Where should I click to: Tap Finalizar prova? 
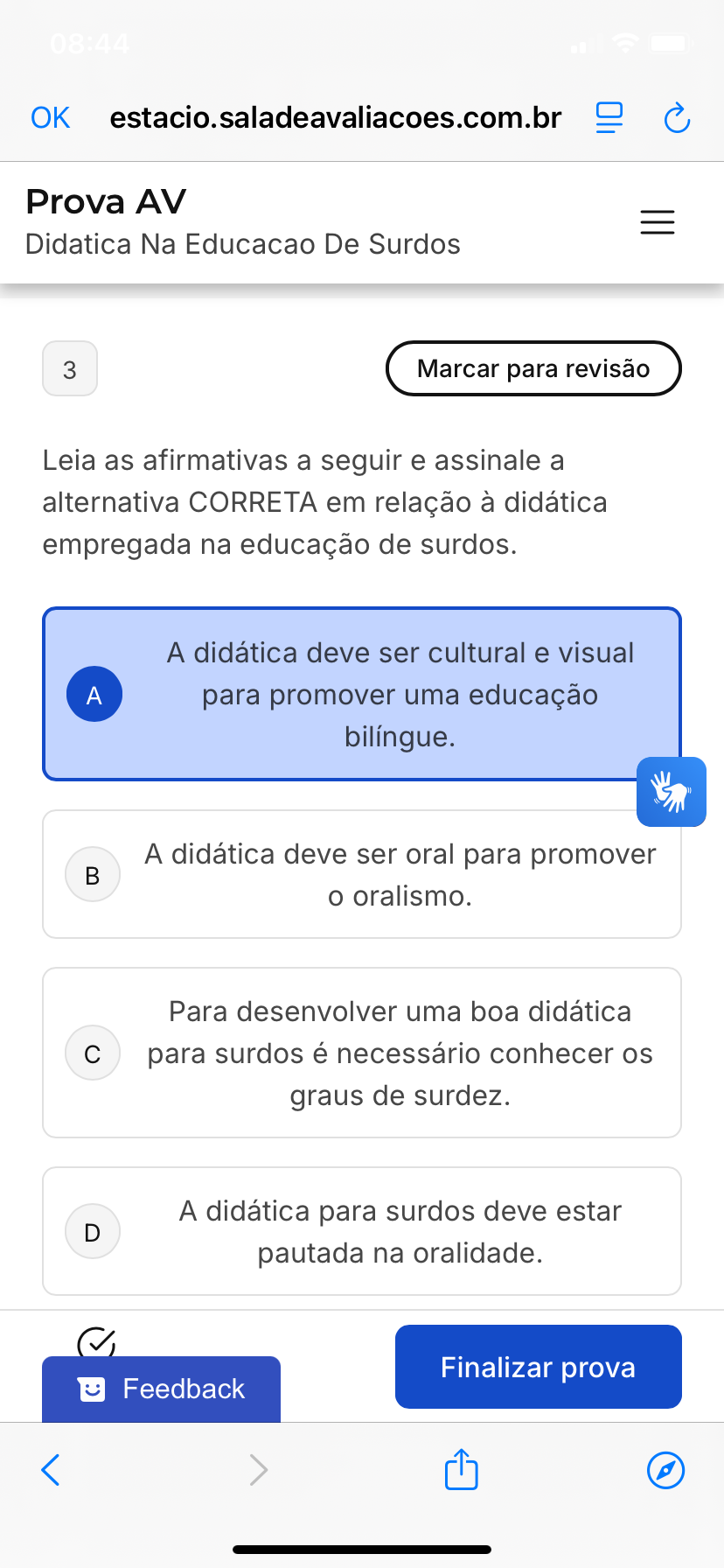pos(538,1367)
